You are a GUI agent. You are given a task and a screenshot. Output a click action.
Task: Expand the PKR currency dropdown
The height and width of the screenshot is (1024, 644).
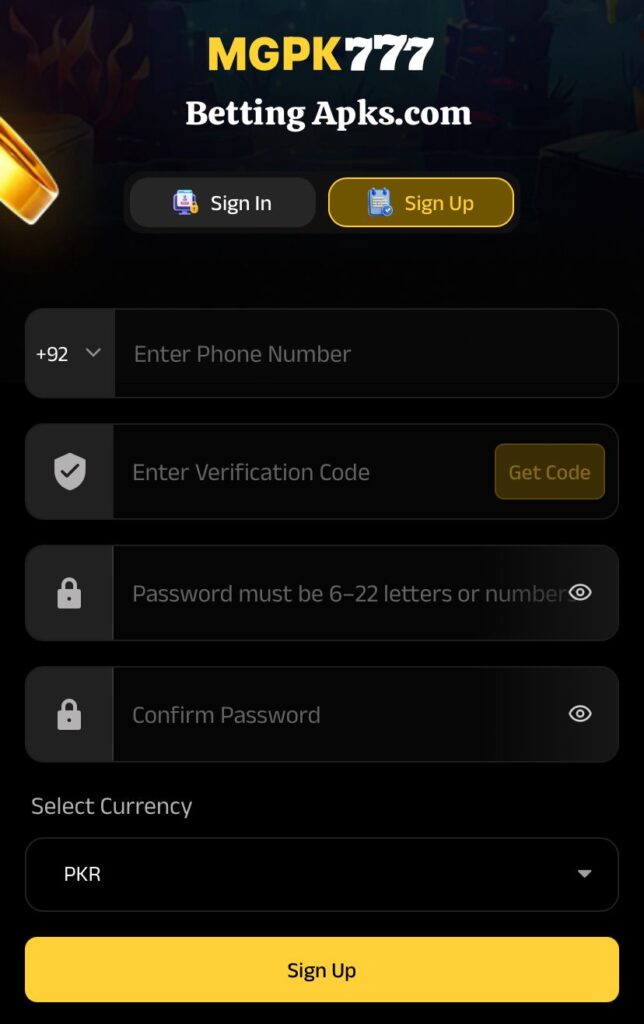[x=322, y=874]
